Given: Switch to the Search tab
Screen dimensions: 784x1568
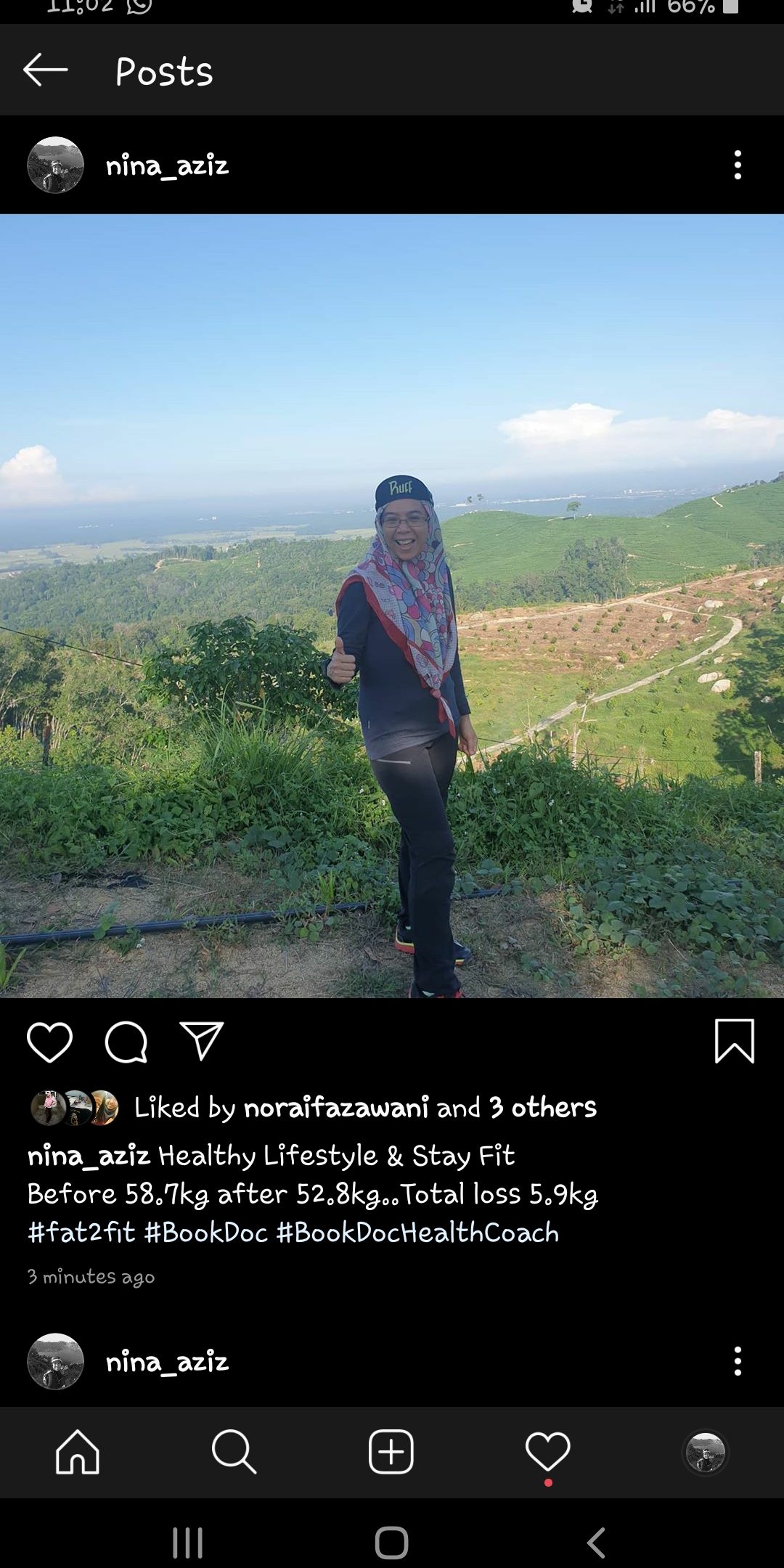Looking at the screenshot, I should pyautogui.click(x=234, y=1452).
